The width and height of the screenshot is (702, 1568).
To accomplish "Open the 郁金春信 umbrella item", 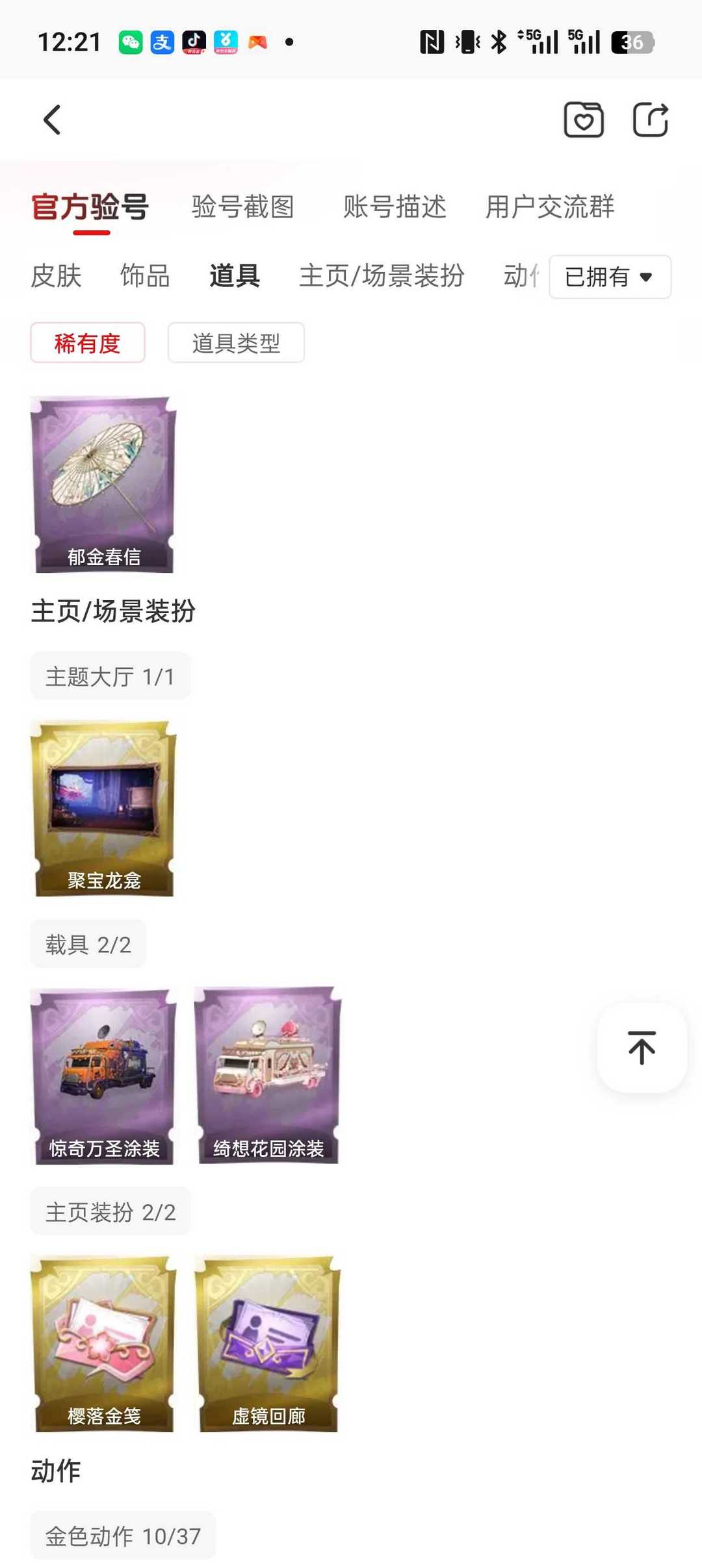I will [104, 485].
